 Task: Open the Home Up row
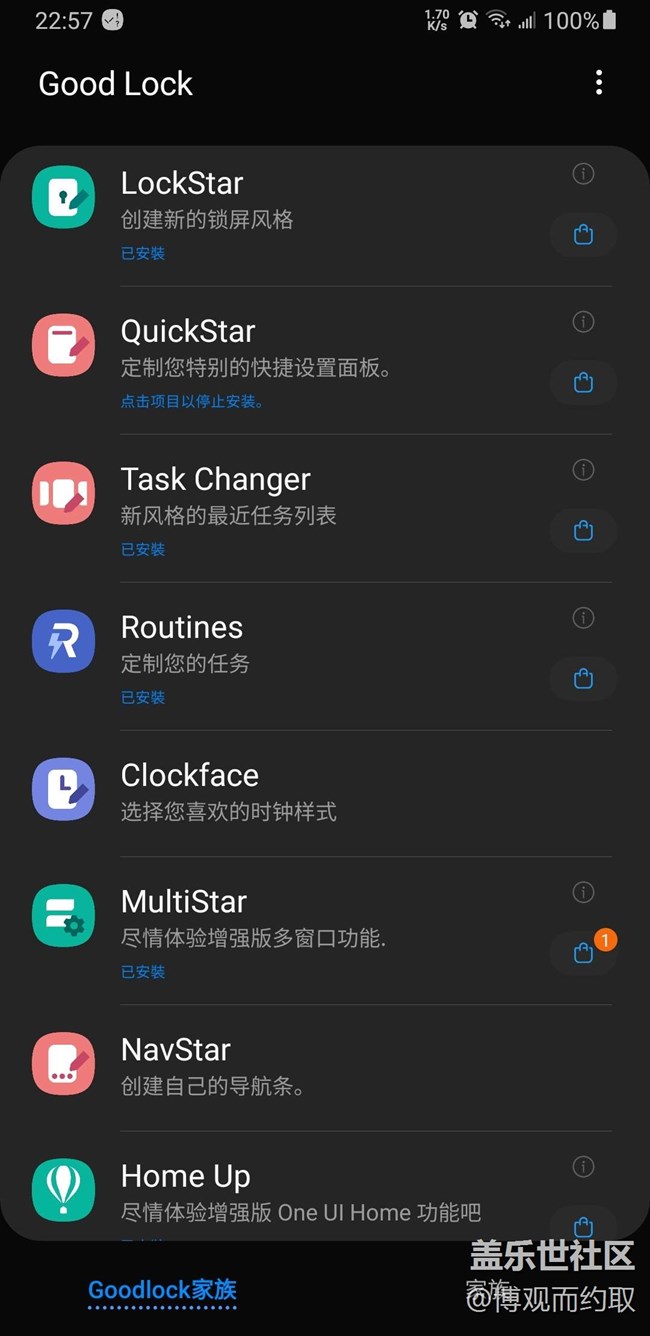click(x=300, y=1192)
